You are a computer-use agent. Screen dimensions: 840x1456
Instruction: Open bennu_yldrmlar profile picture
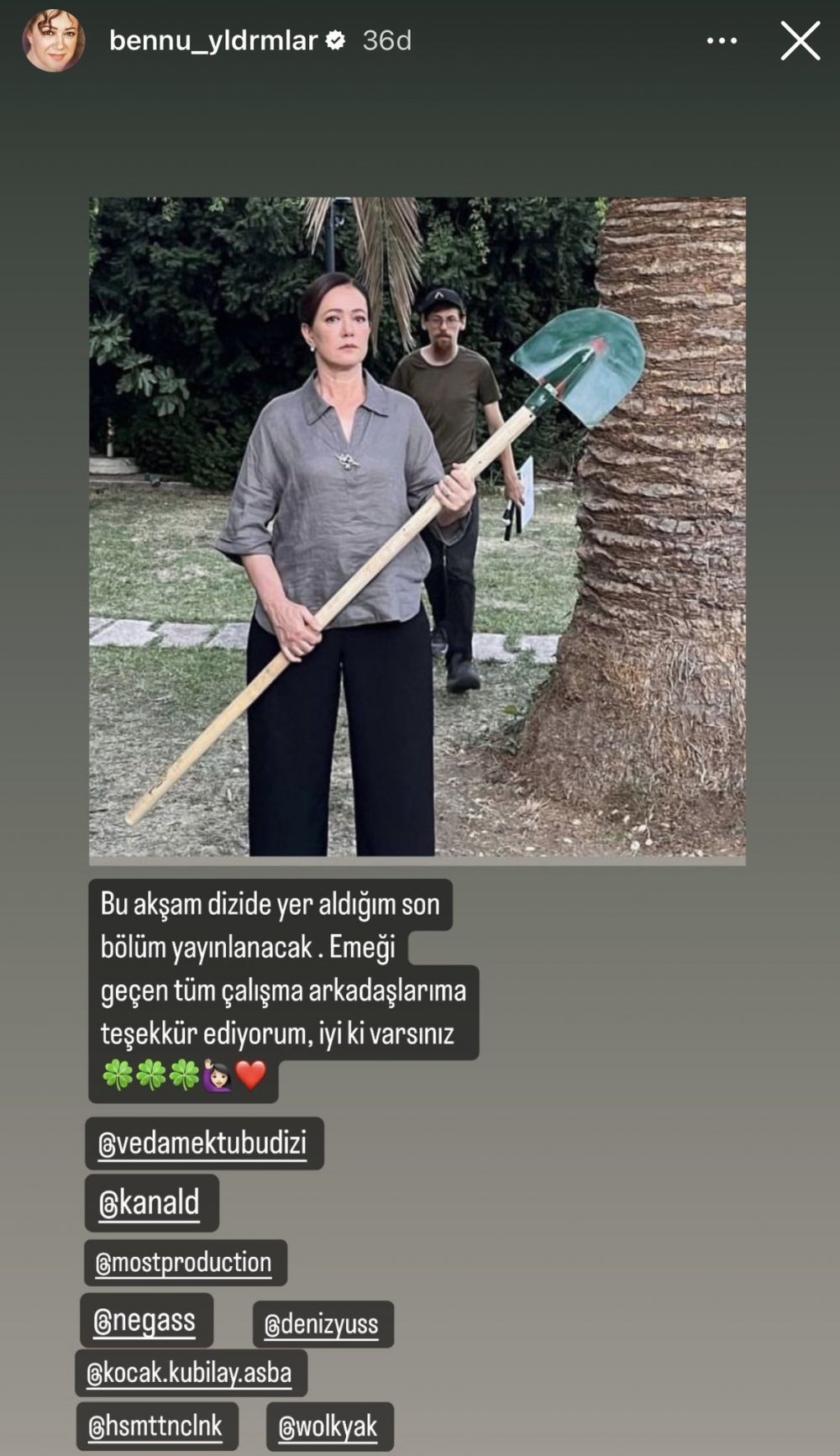54,40
